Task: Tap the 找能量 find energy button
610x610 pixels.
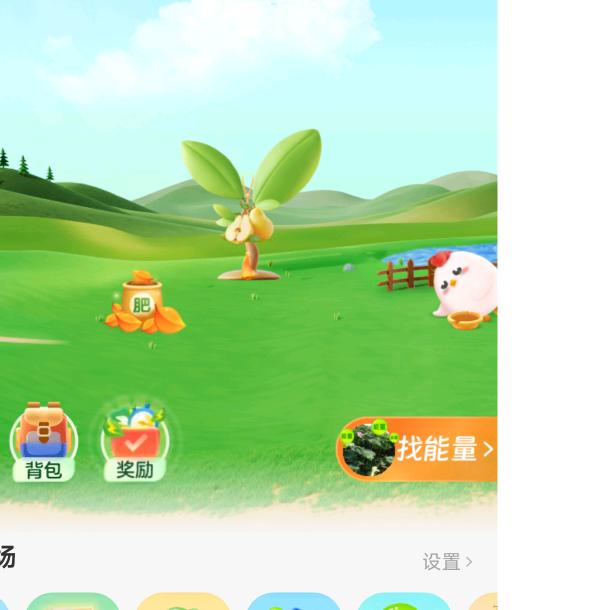Action: click(420, 449)
